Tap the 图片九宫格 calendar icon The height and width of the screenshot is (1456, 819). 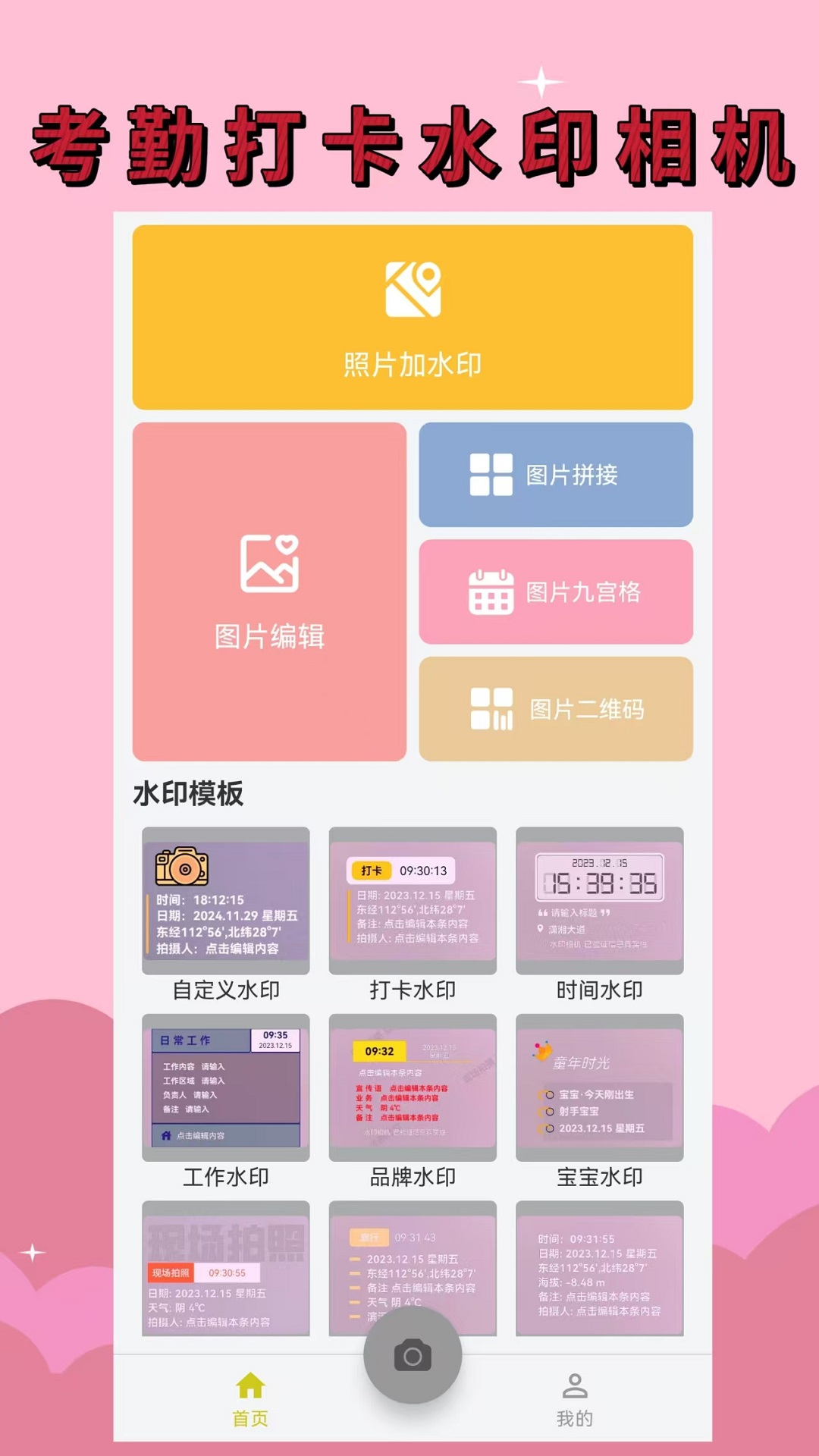point(492,592)
